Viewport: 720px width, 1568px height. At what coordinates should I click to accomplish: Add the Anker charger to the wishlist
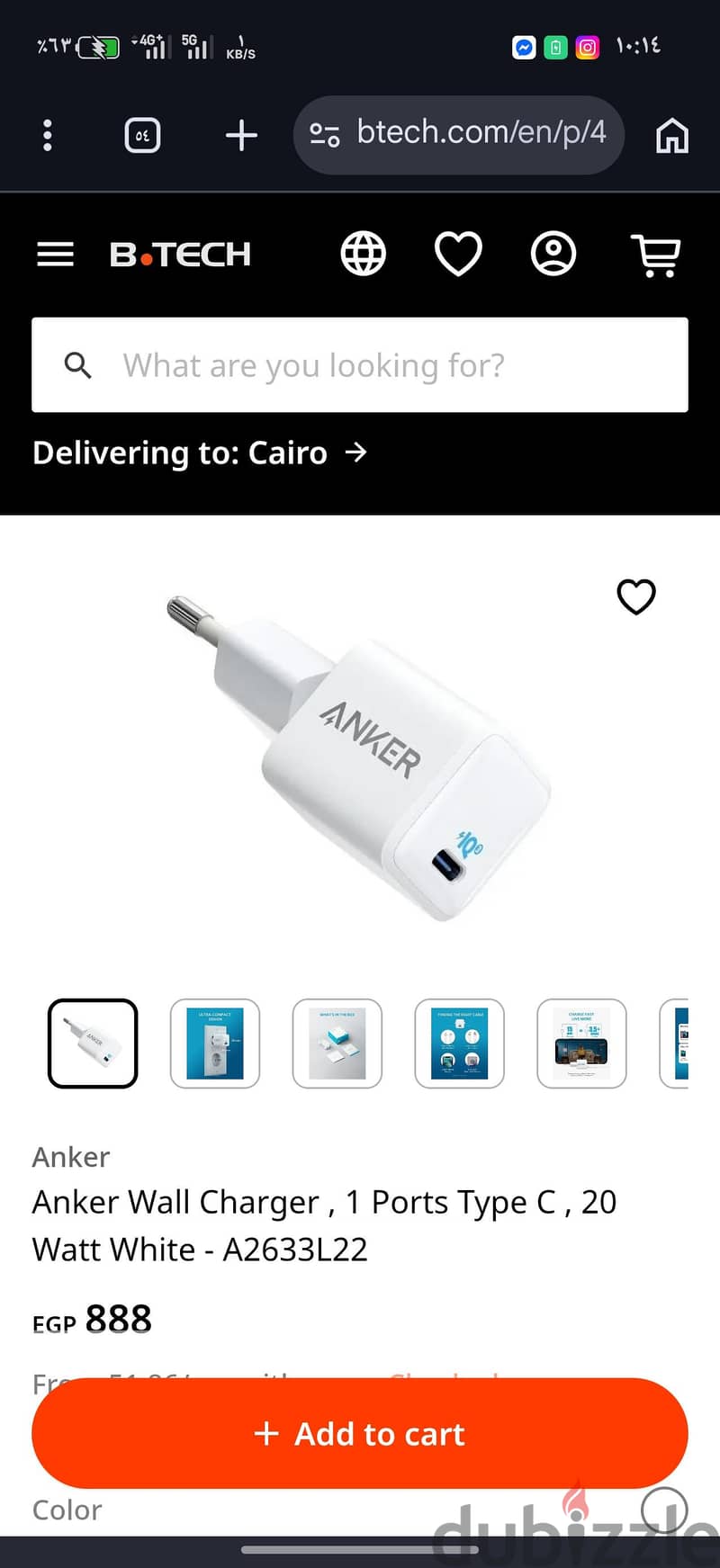point(636,596)
